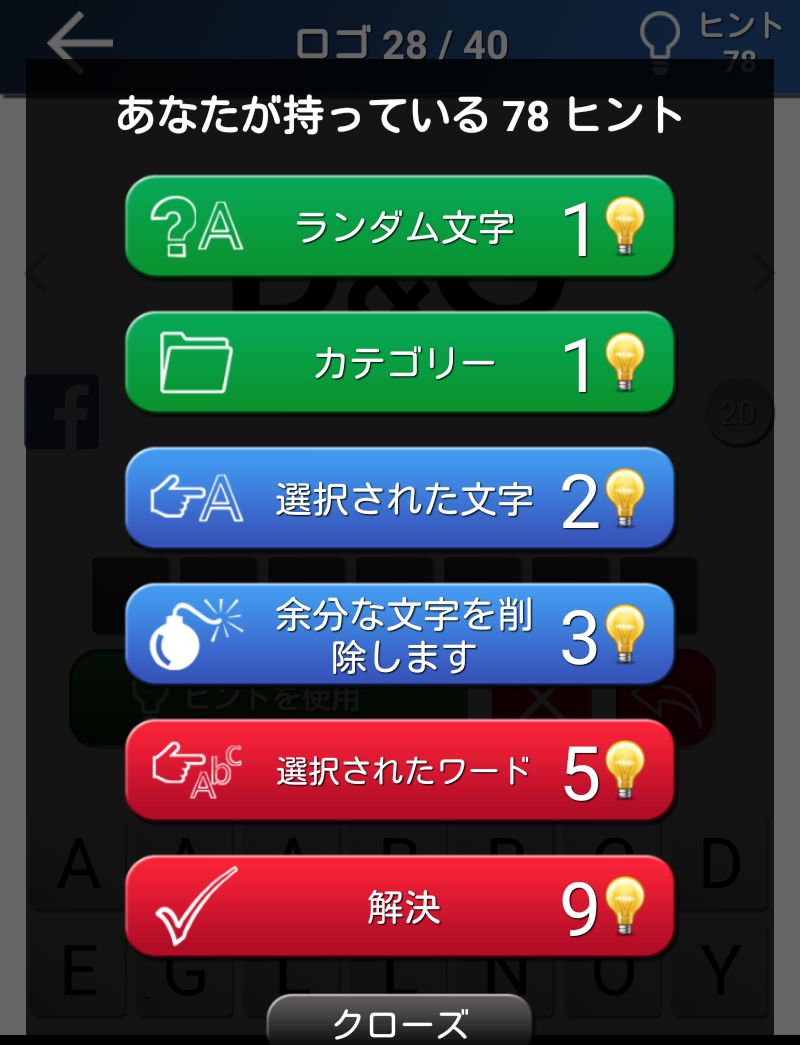The height and width of the screenshot is (1045, 800).
Task: Use the カテゴリー category hint
Action: (400, 360)
